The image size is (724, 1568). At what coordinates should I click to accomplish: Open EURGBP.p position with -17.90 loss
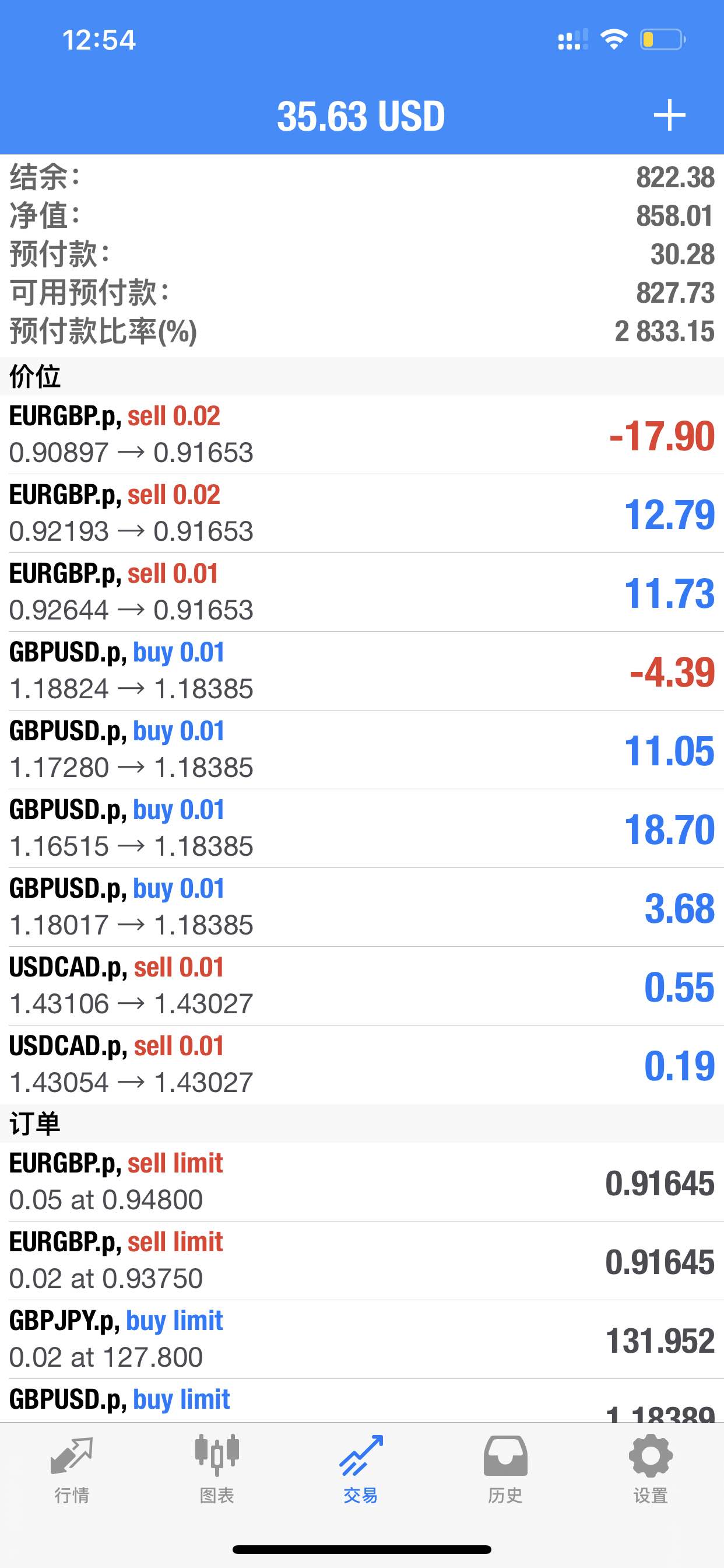(x=362, y=435)
